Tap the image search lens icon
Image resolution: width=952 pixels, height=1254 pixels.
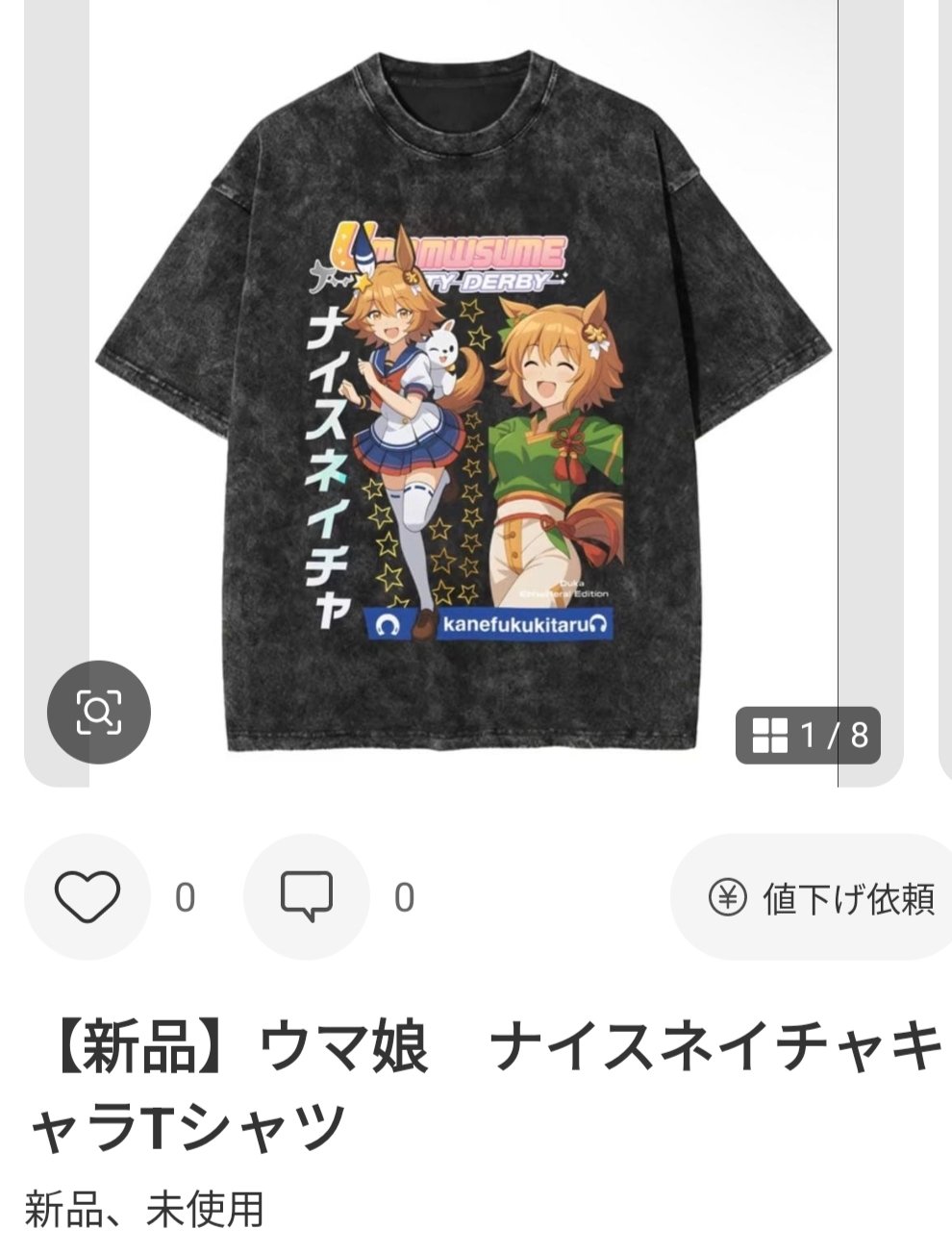(x=99, y=712)
